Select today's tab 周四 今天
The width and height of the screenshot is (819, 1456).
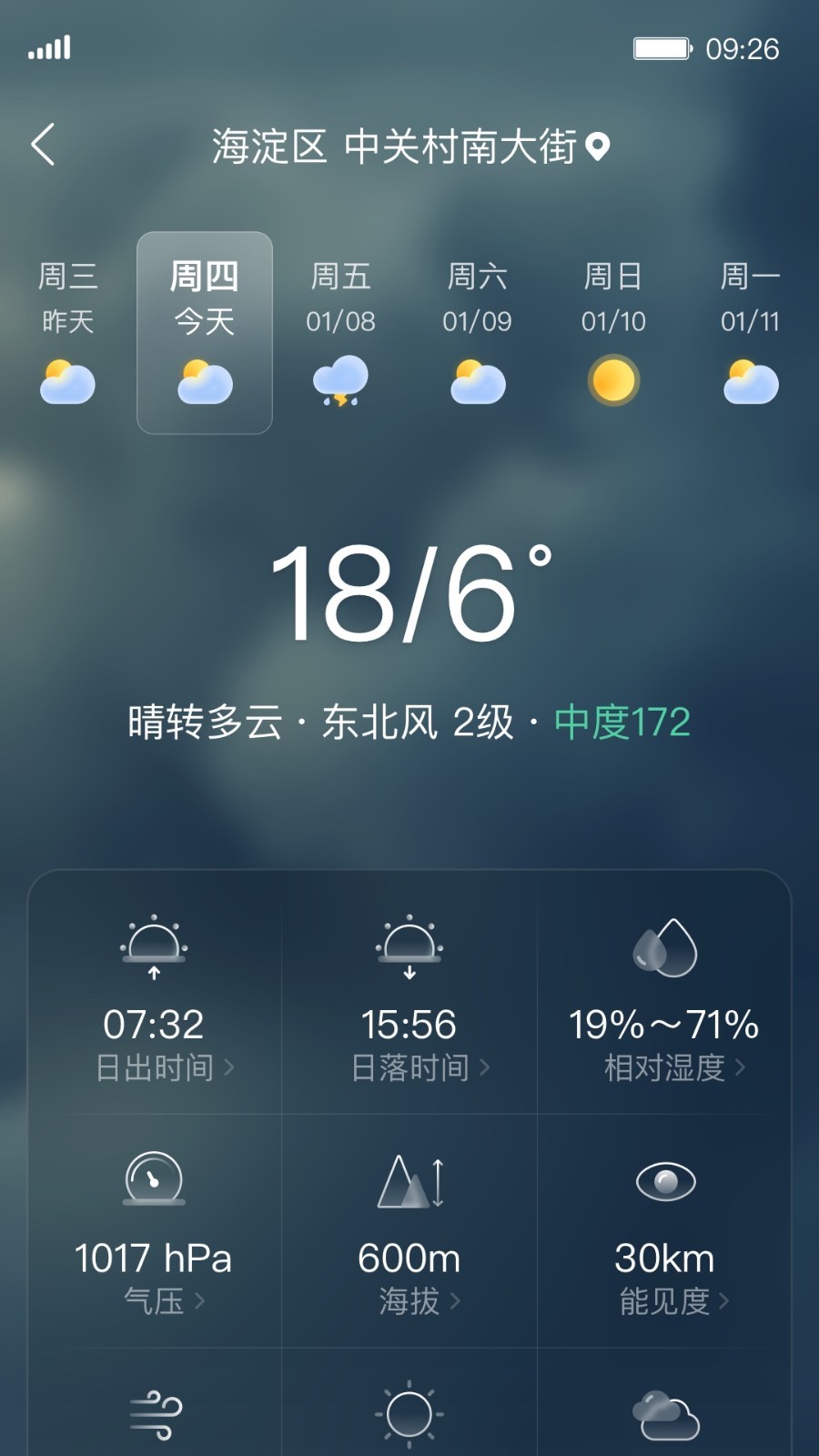[x=205, y=333]
